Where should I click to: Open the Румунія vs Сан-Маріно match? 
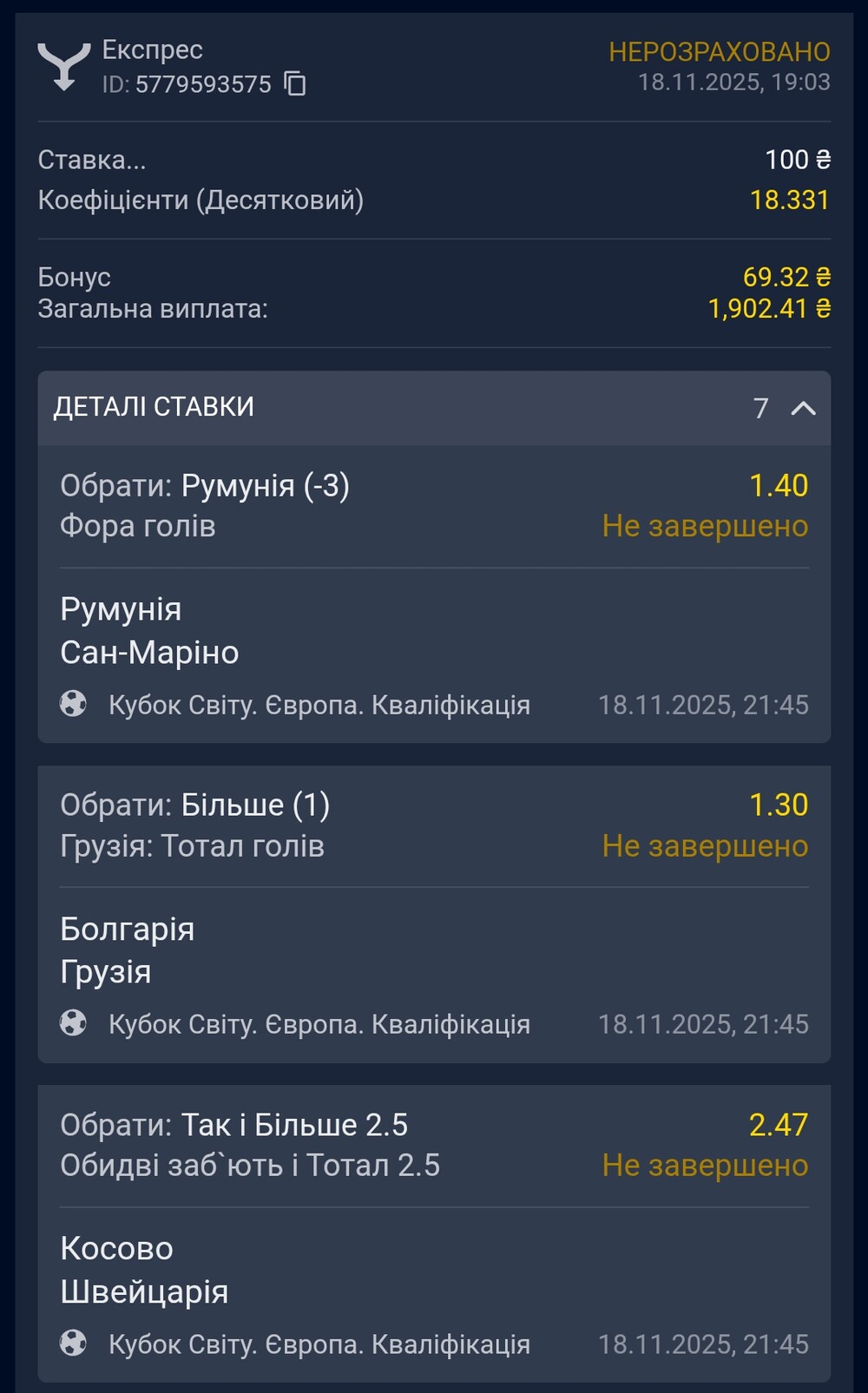[149, 631]
